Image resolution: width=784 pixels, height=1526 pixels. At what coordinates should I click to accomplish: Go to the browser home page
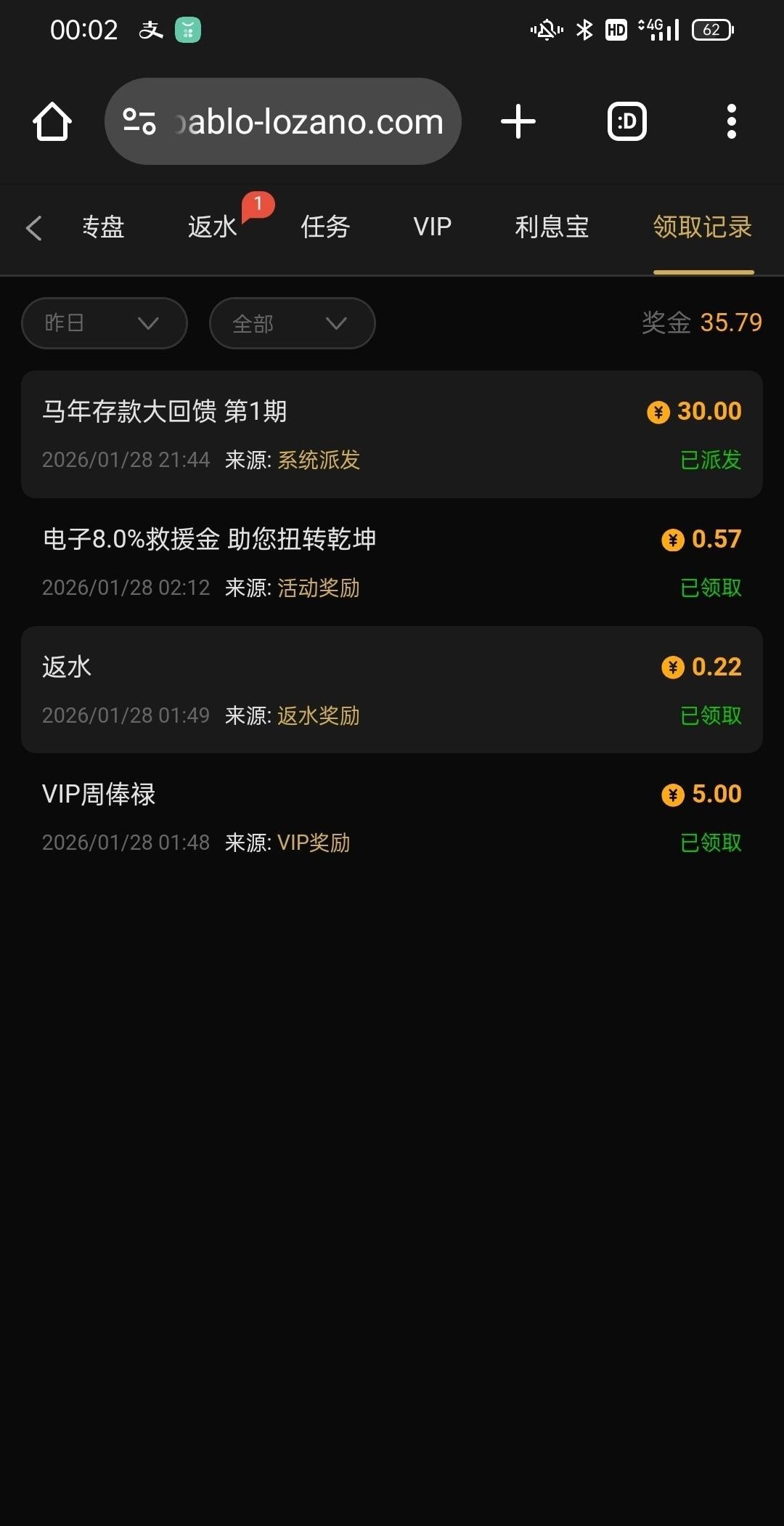click(x=52, y=121)
